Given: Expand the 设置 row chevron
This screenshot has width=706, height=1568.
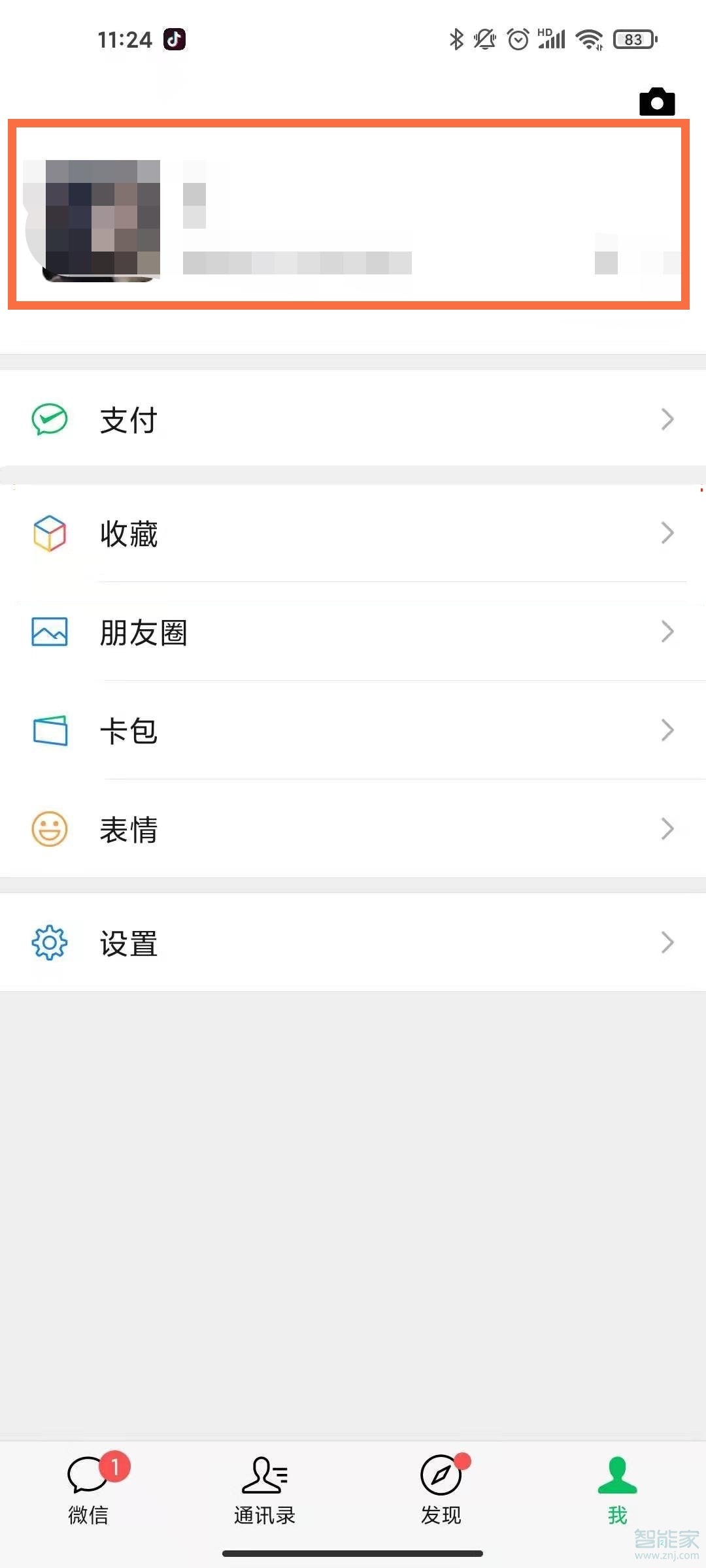Looking at the screenshot, I should coord(667,943).
